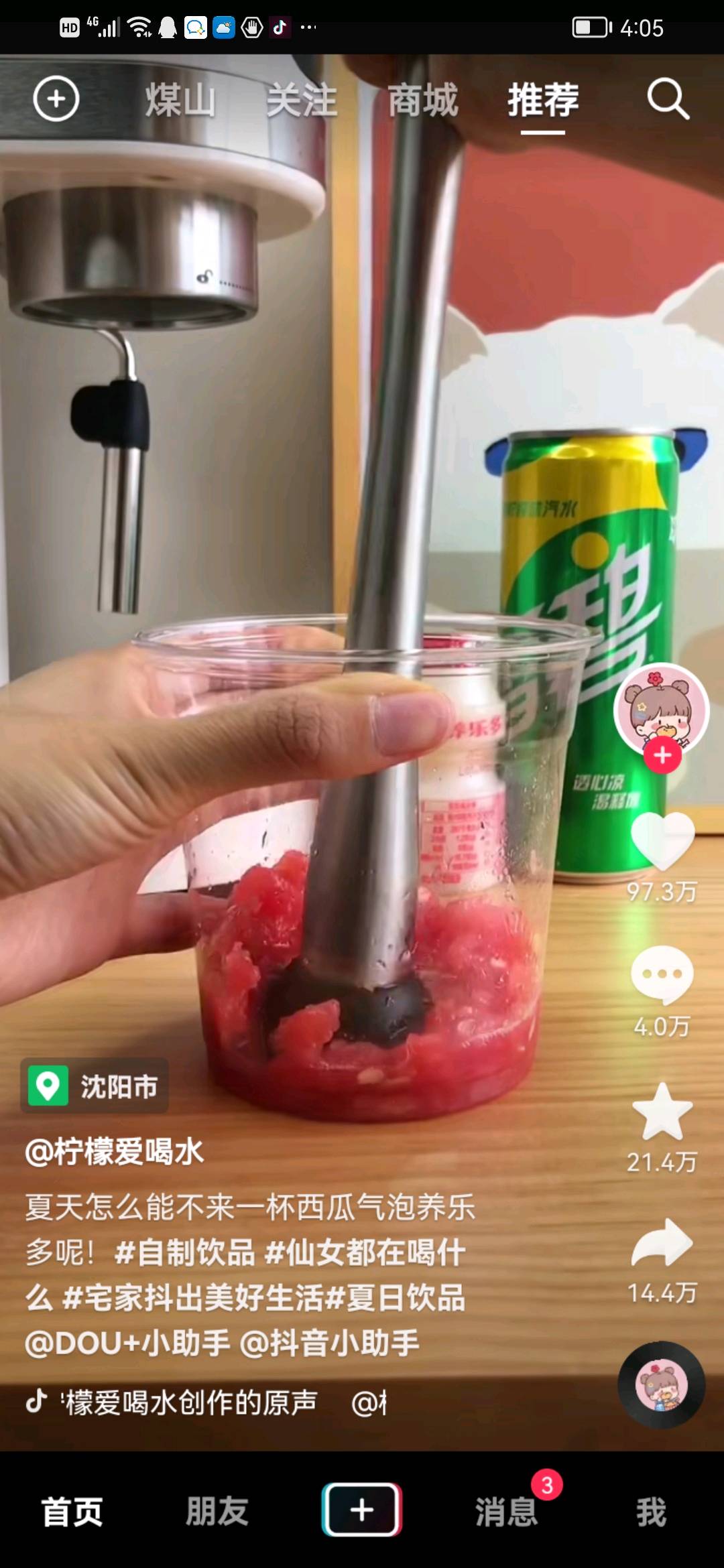Open the @抖音小助手 mention
The height and width of the screenshot is (1568, 724).
pyautogui.click(x=329, y=1343)
